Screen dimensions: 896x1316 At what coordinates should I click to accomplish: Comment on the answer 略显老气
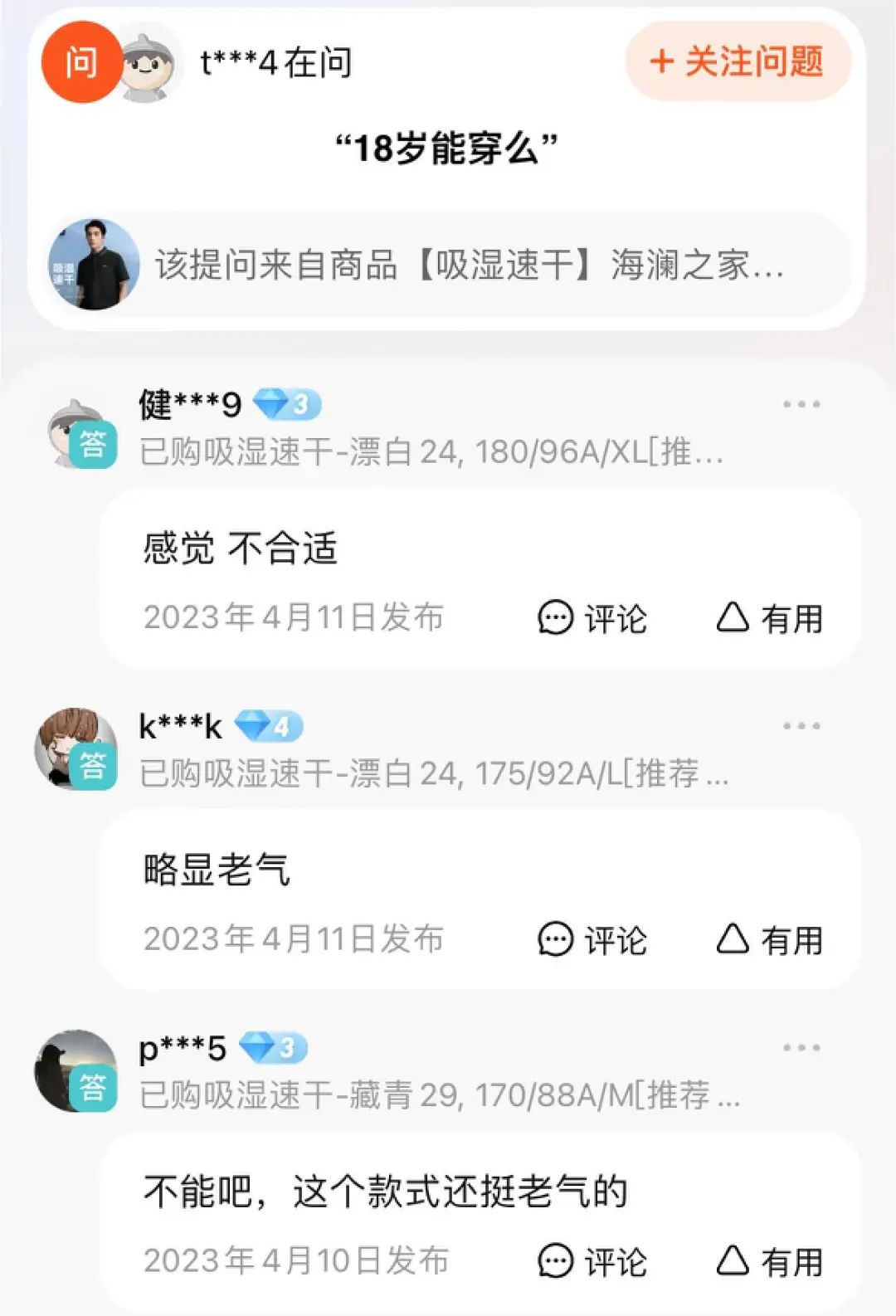tap(592, 940)
